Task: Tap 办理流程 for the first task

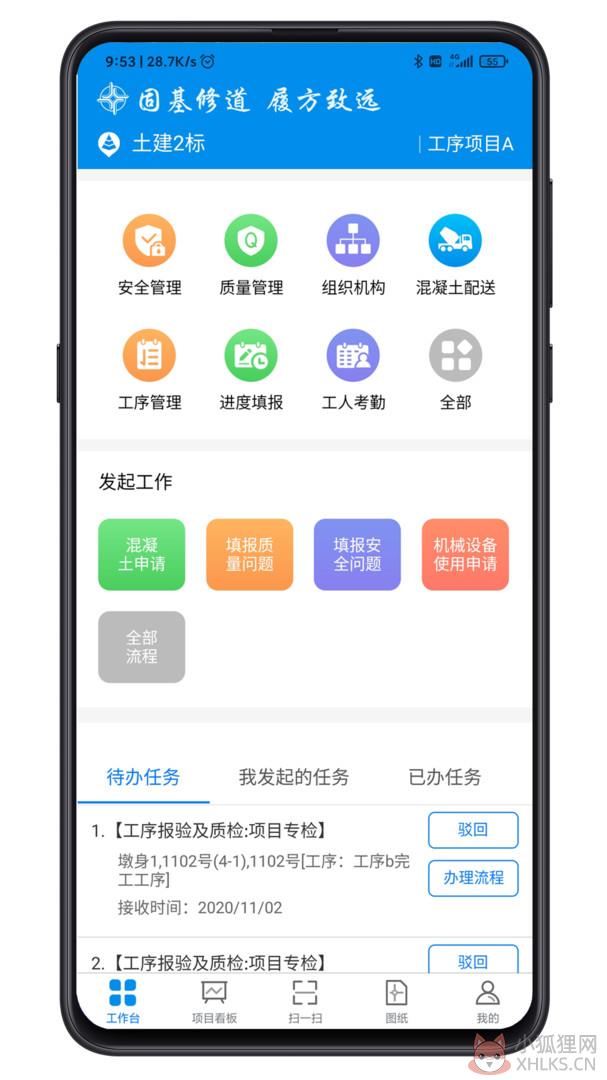Action: point(473,878)
